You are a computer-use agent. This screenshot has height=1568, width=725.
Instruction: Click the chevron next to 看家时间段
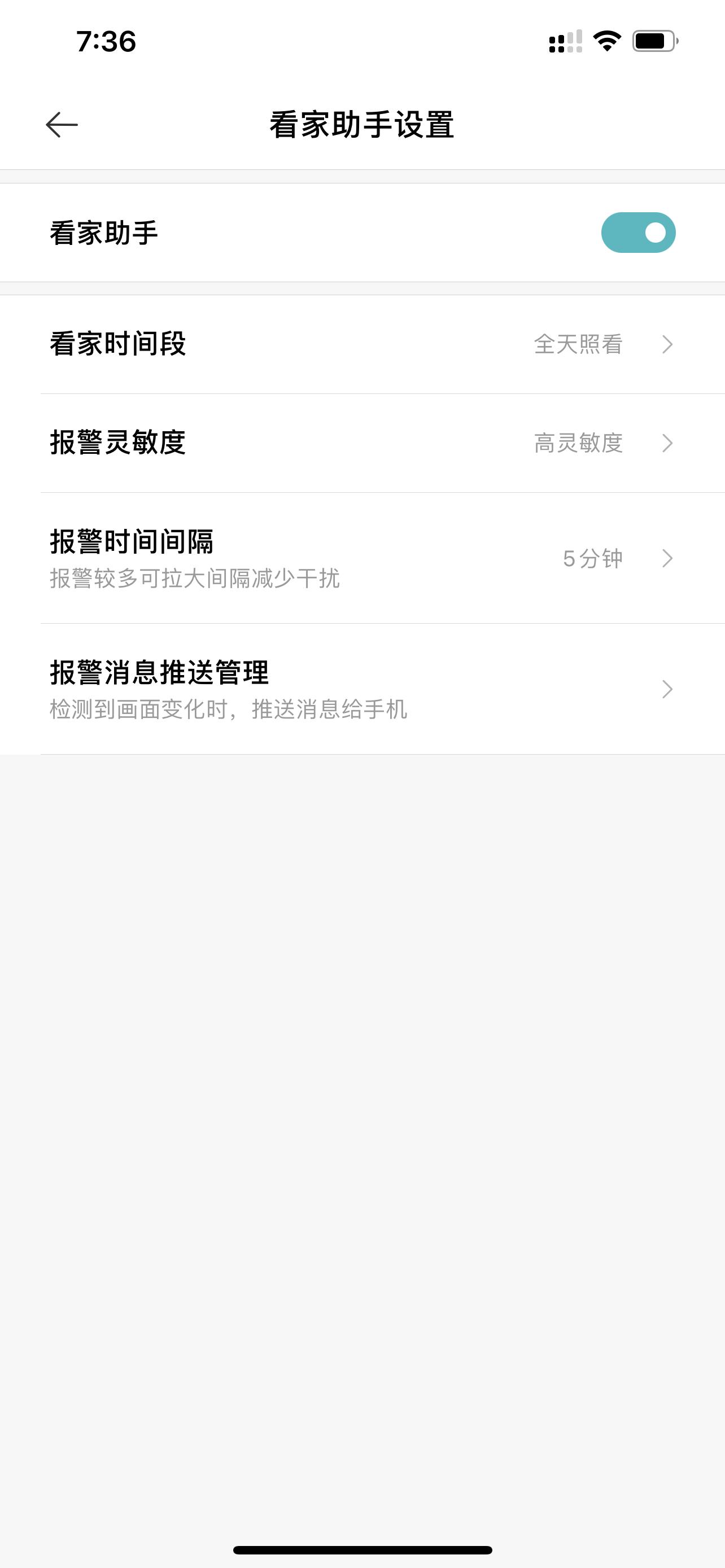point(667,345)
